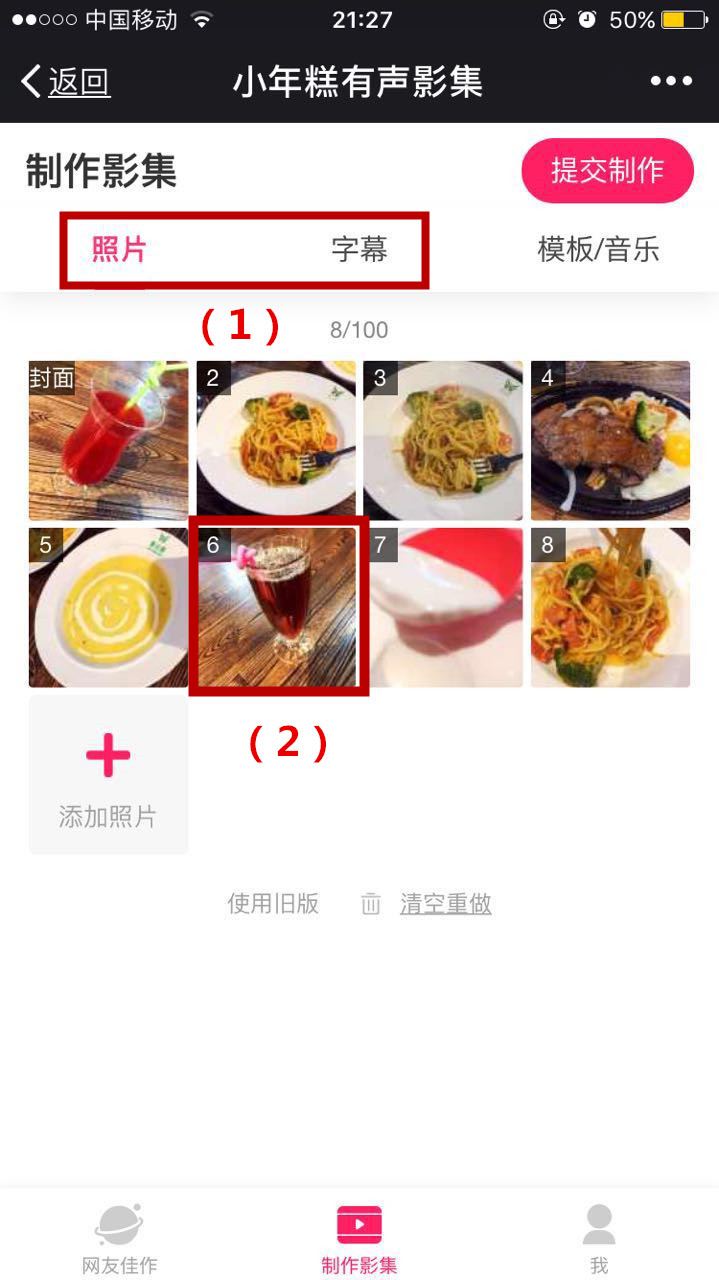
Task: Open photo number 2
Action: (x=276, y=441)
